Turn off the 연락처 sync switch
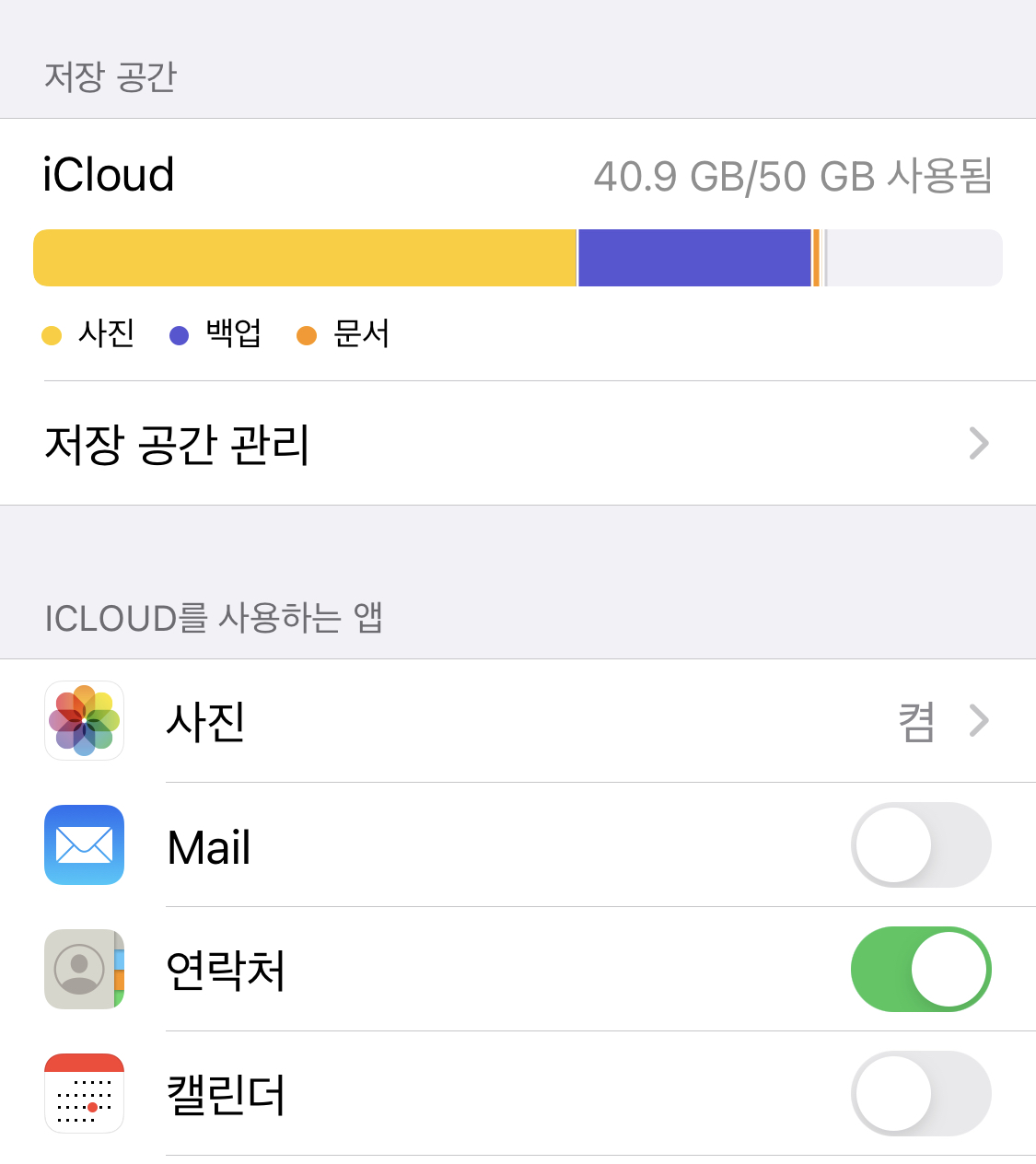The image size is (1036, 1164). pos(921,970)
